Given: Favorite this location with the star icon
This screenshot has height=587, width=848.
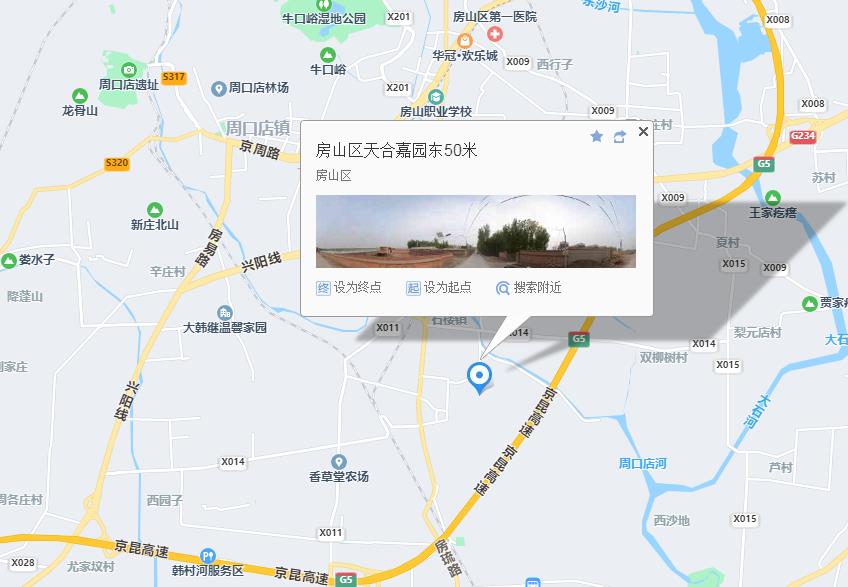Looking at the screenshot, I should tap(597, 136).
